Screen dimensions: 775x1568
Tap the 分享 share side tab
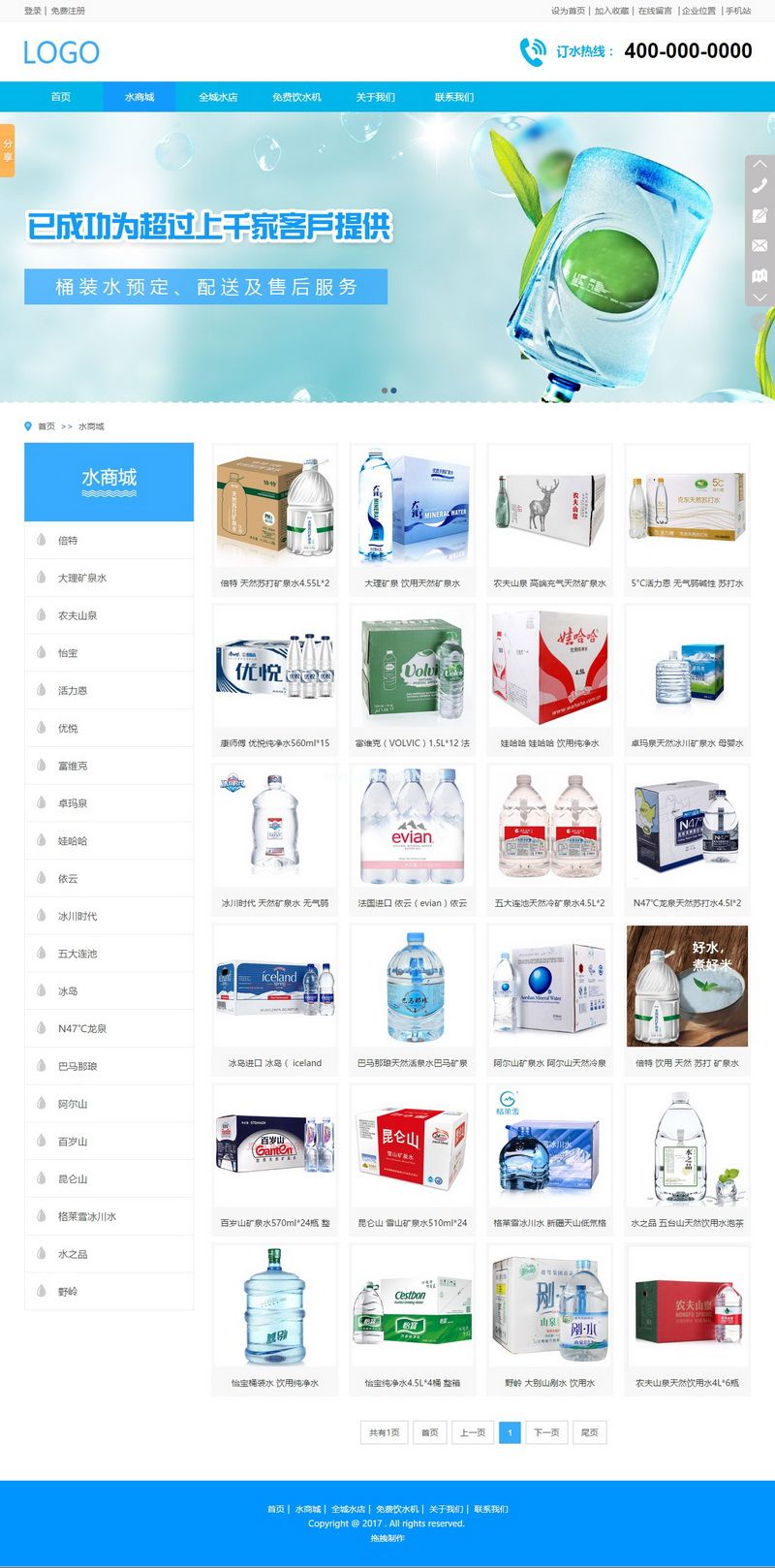point(8,150)
